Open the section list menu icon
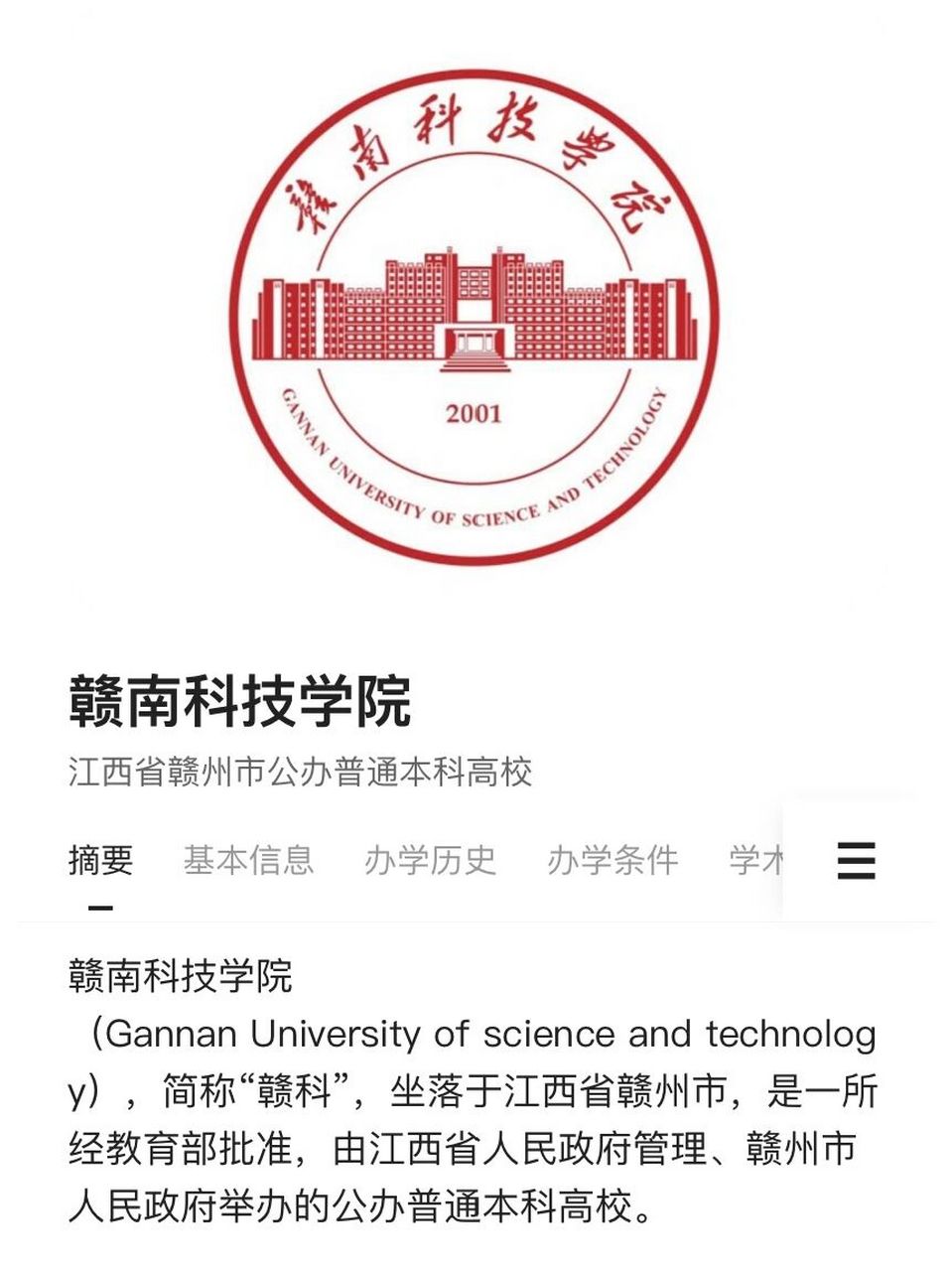Screen dimensions: 952x1271 [856, 860]
